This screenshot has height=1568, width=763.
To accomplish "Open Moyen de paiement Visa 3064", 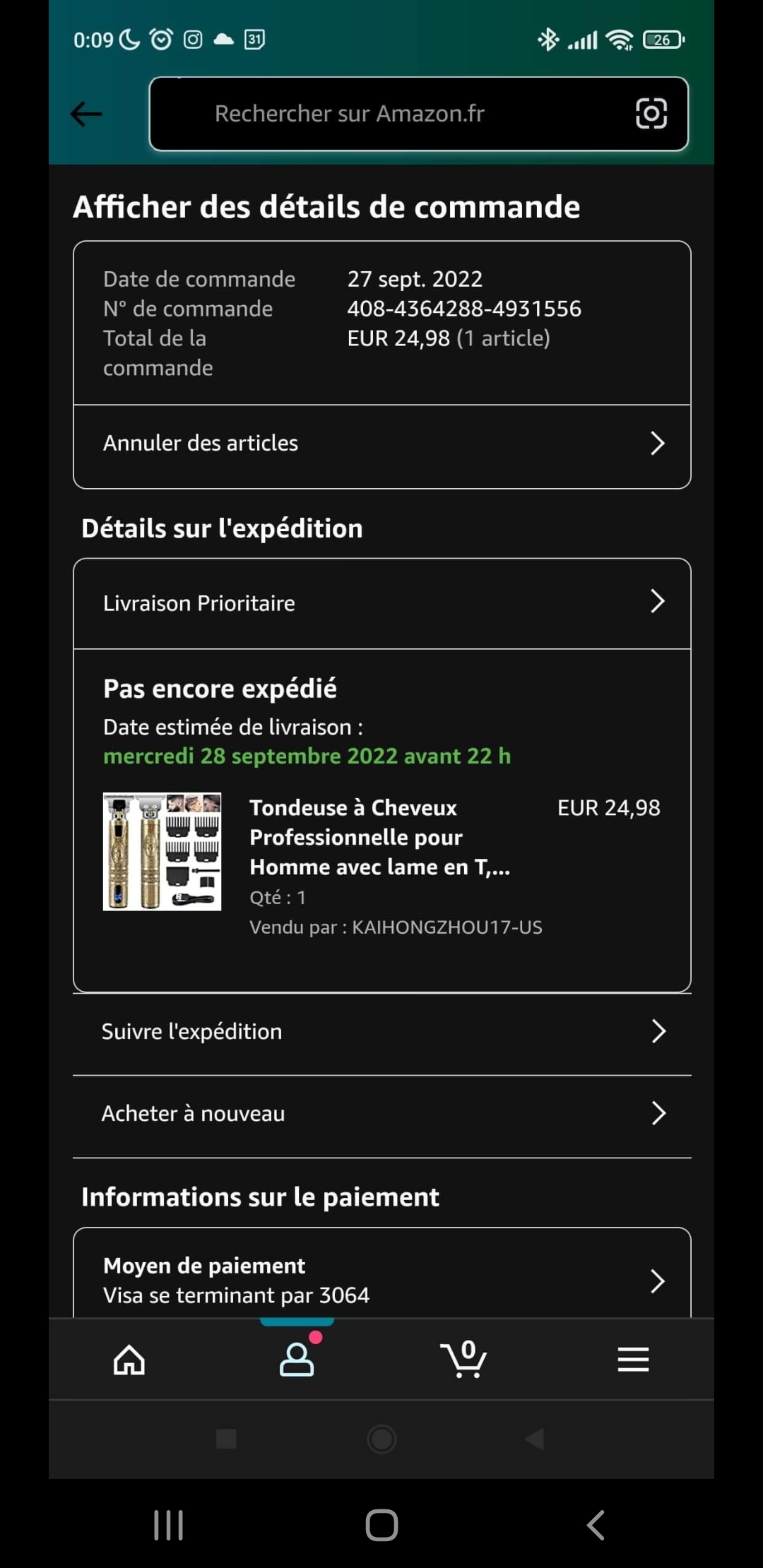I will click(x=381, y=1280).
